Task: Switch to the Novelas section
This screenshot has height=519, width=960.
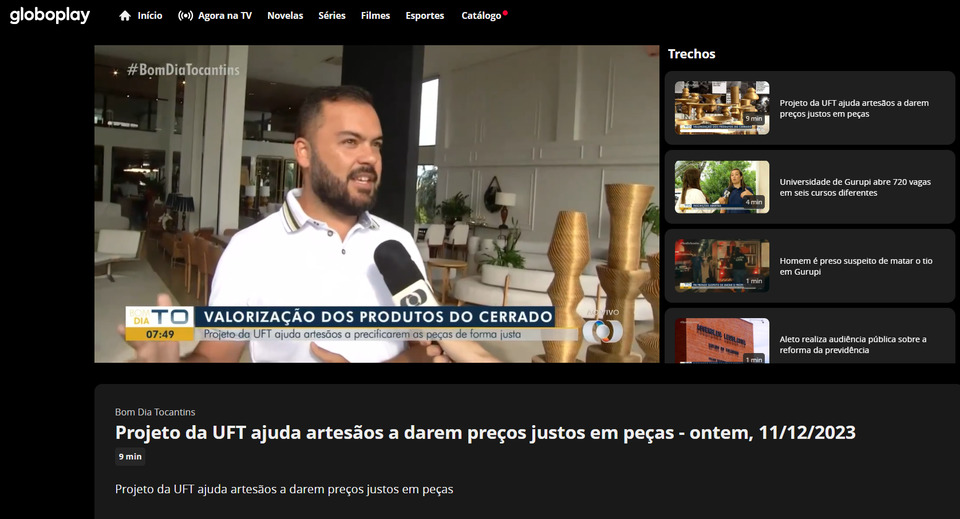Action: point(285,16)
